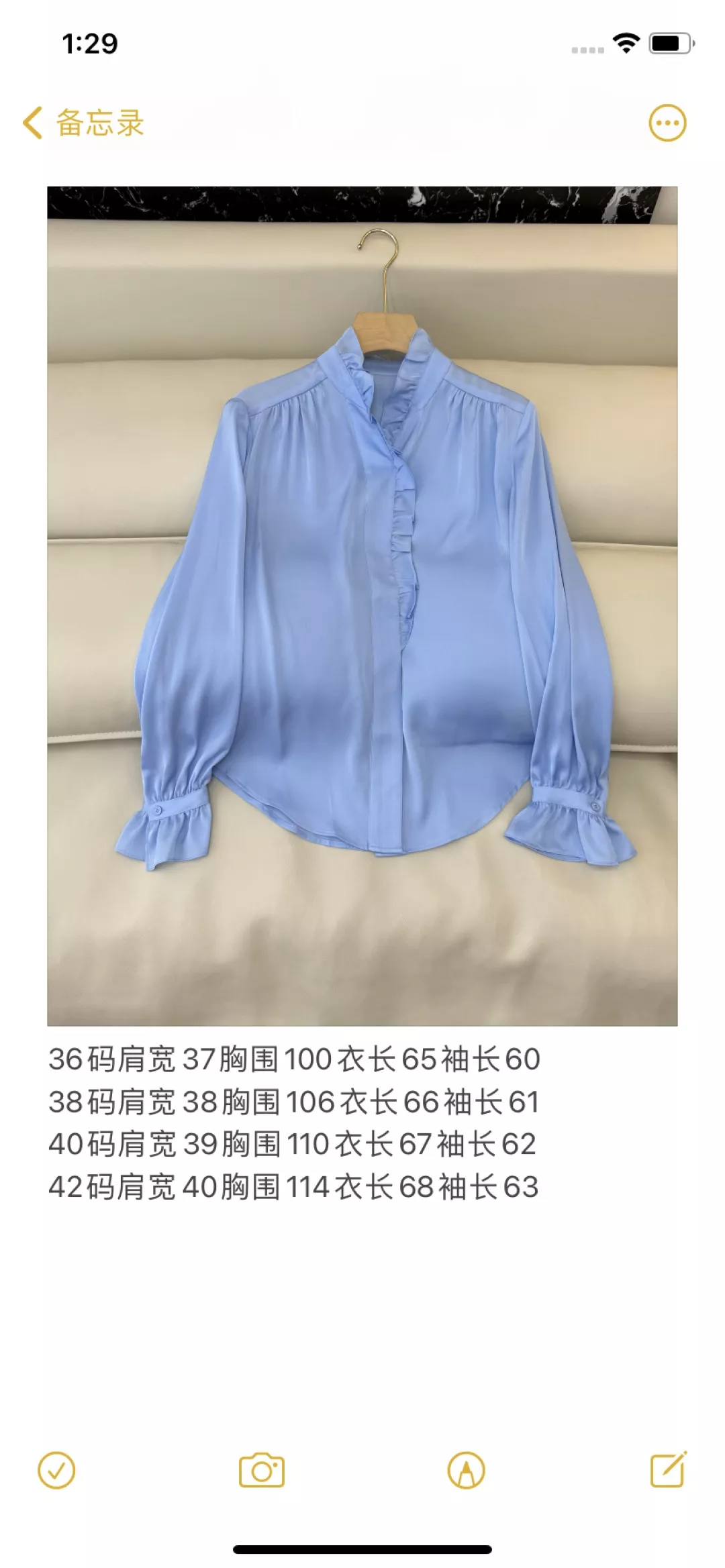Open the more options ellipsis menu
Viewport: 725px width, 1568px height.
coord(667,123)
